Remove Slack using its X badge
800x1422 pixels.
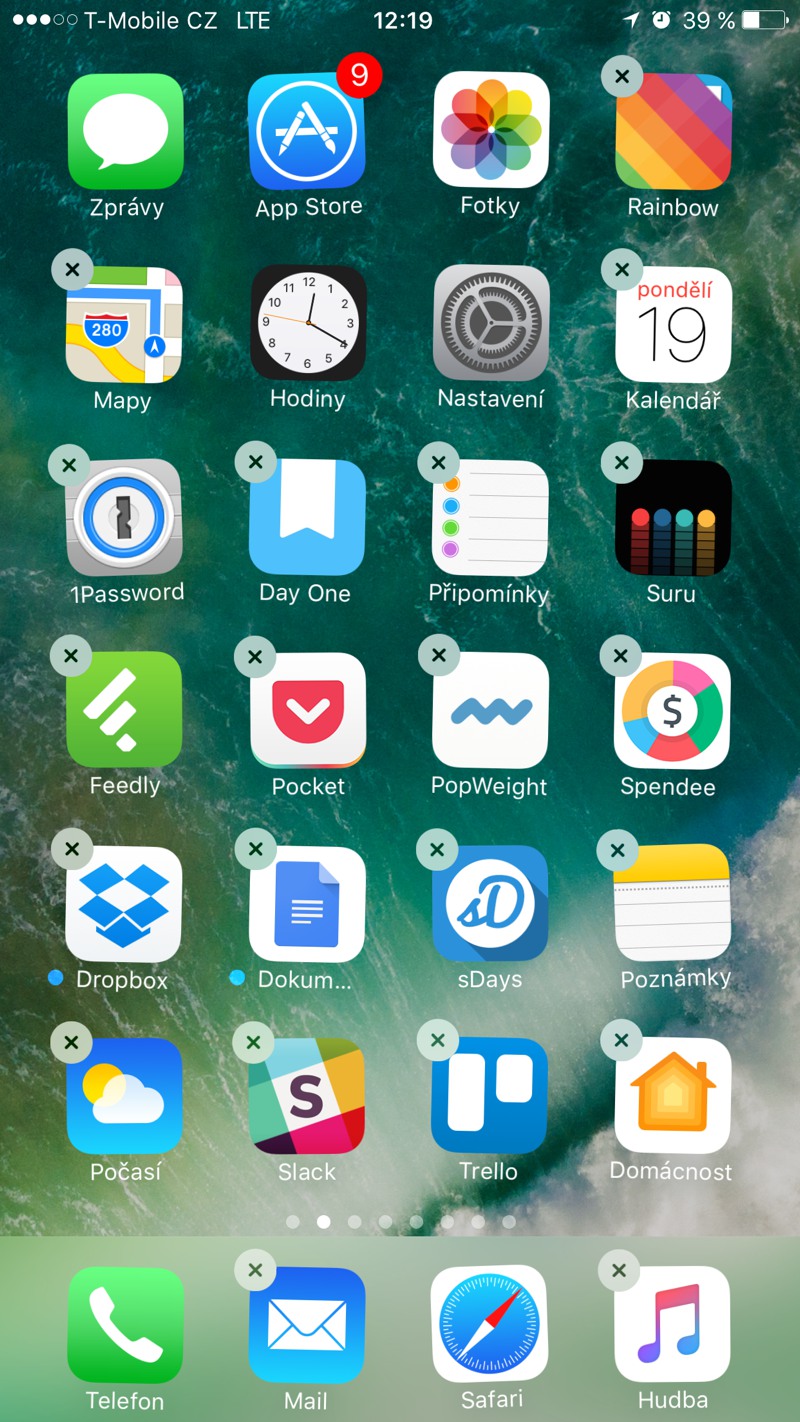253,1043
